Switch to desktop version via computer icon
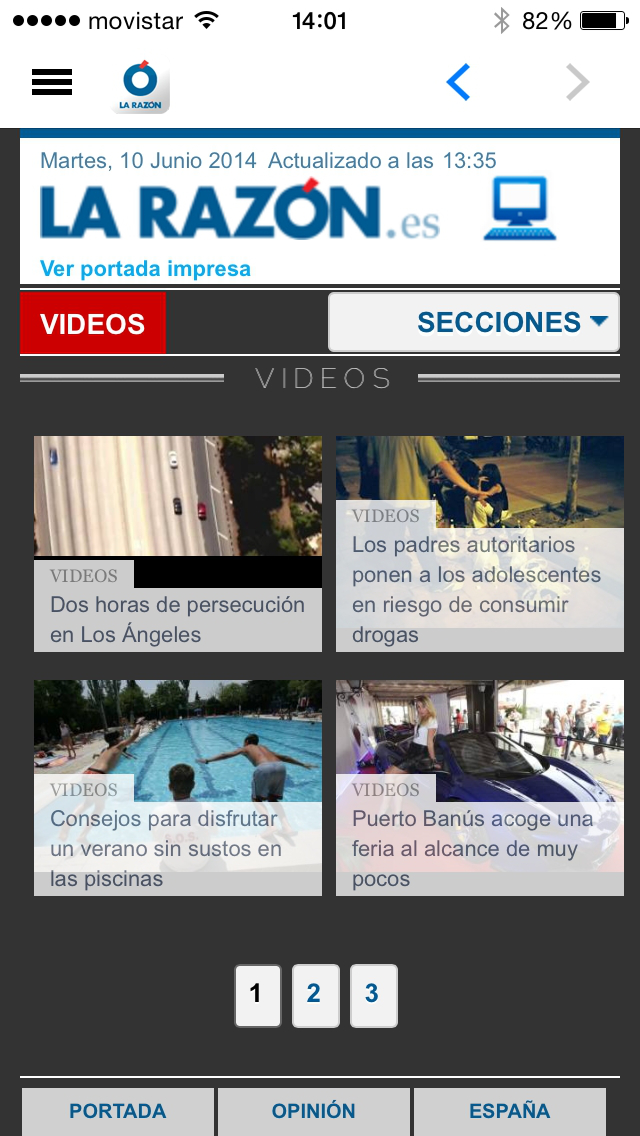The width and height of the screenshot is (640, 1136). click(520, 208)
